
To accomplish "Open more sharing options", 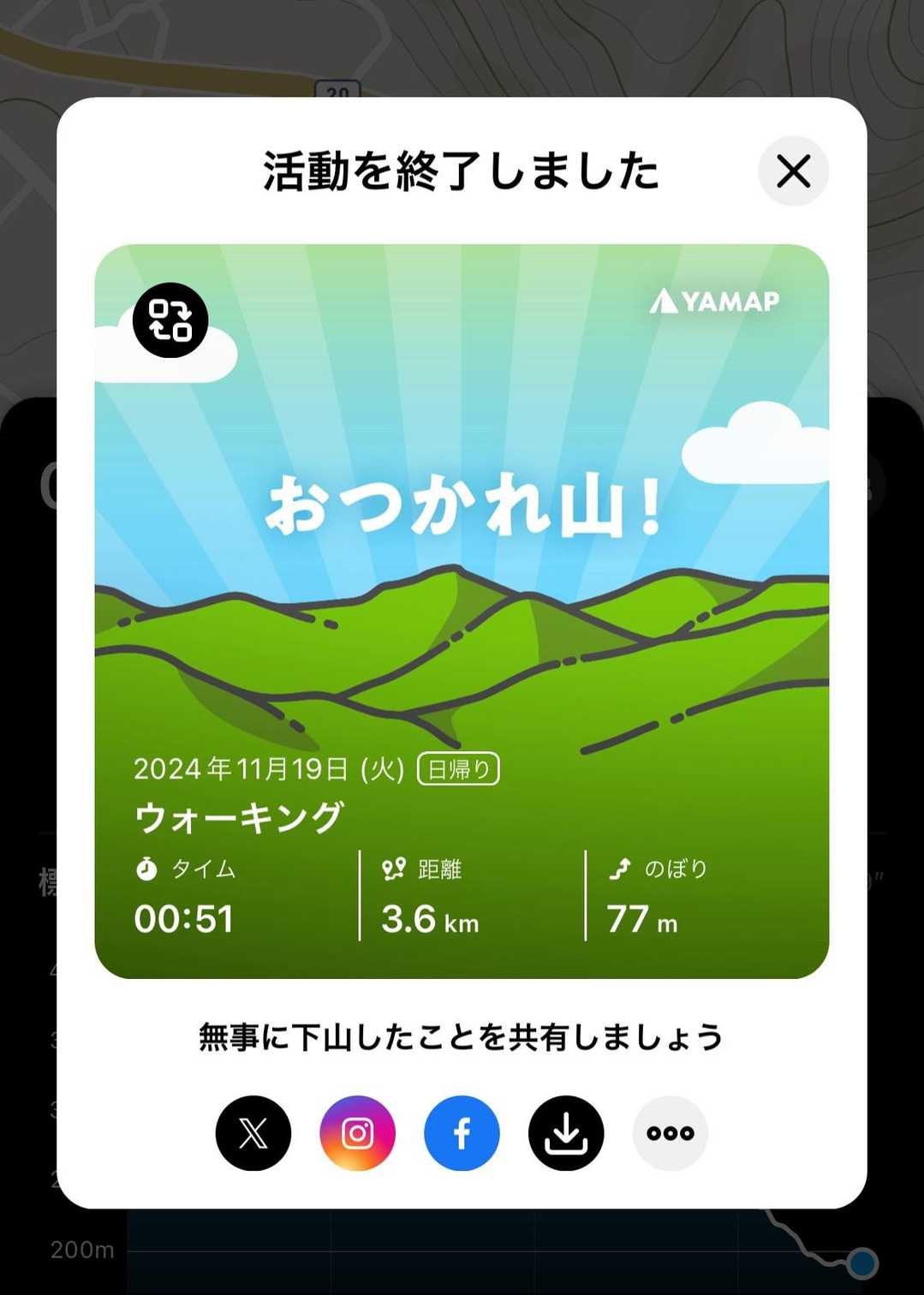I will click(671, 1133).
